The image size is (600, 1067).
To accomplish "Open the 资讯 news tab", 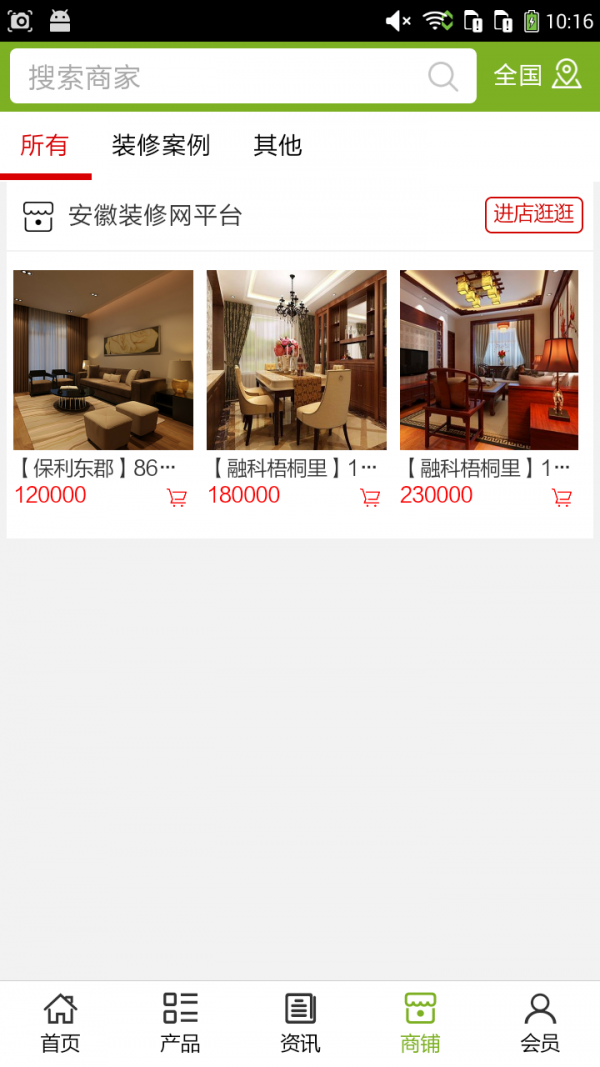I will click(x=300, y=1023).
